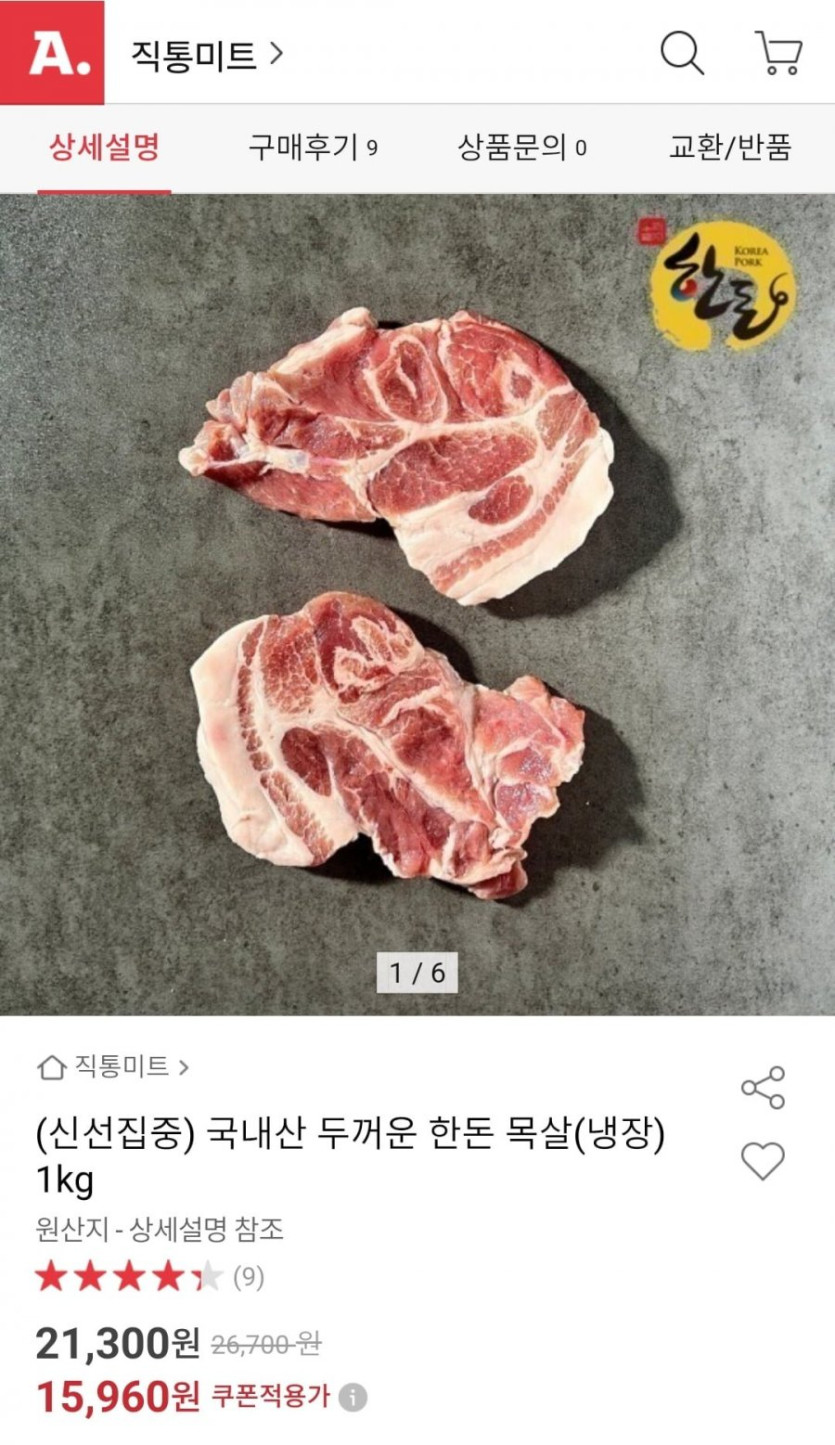The width and height of the screenshot is (835, 1445).
Task: Switch to 상품문의 tab
Action: pos(522,148)
